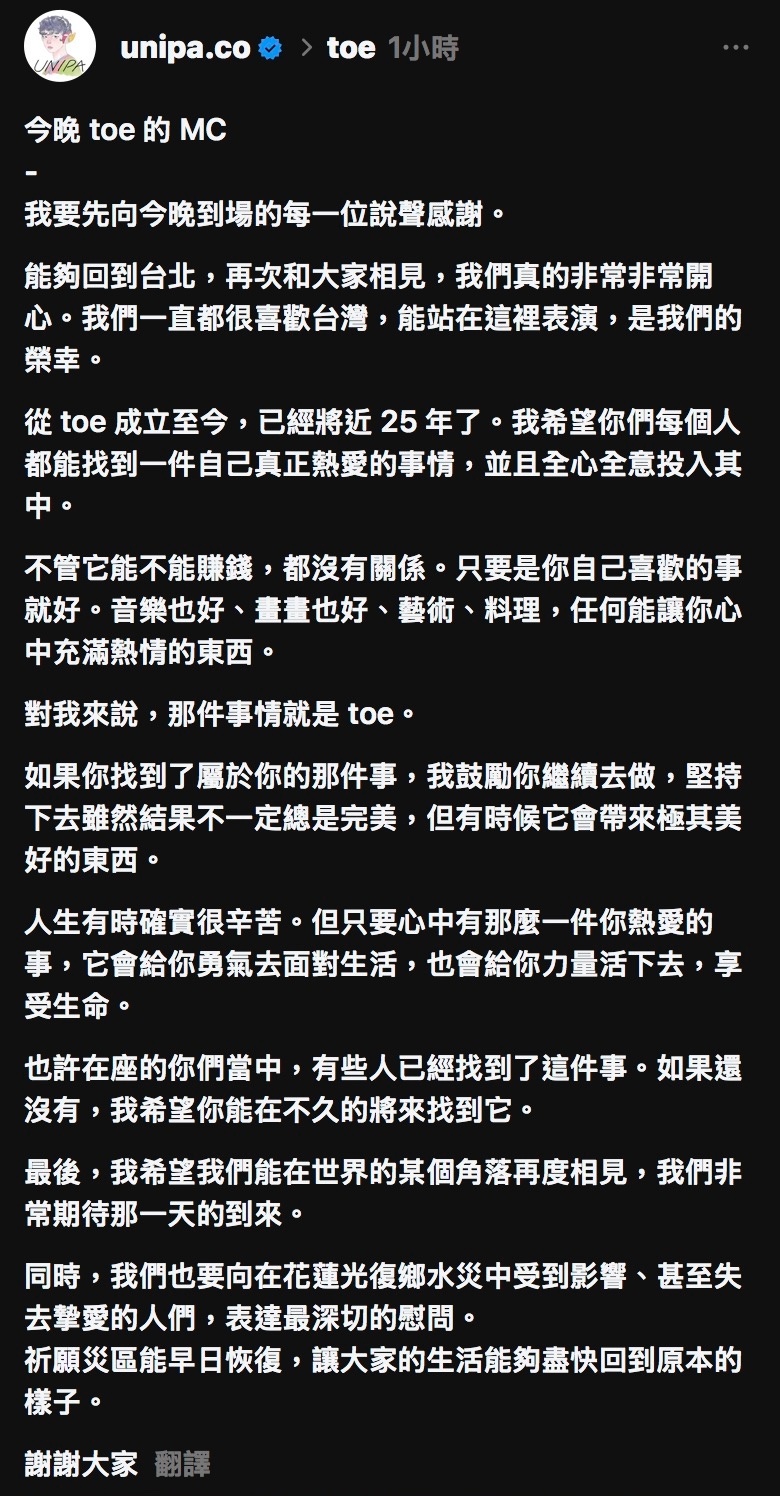Open the unipa.co username link

pyautogui.click(x=185, y=48)
